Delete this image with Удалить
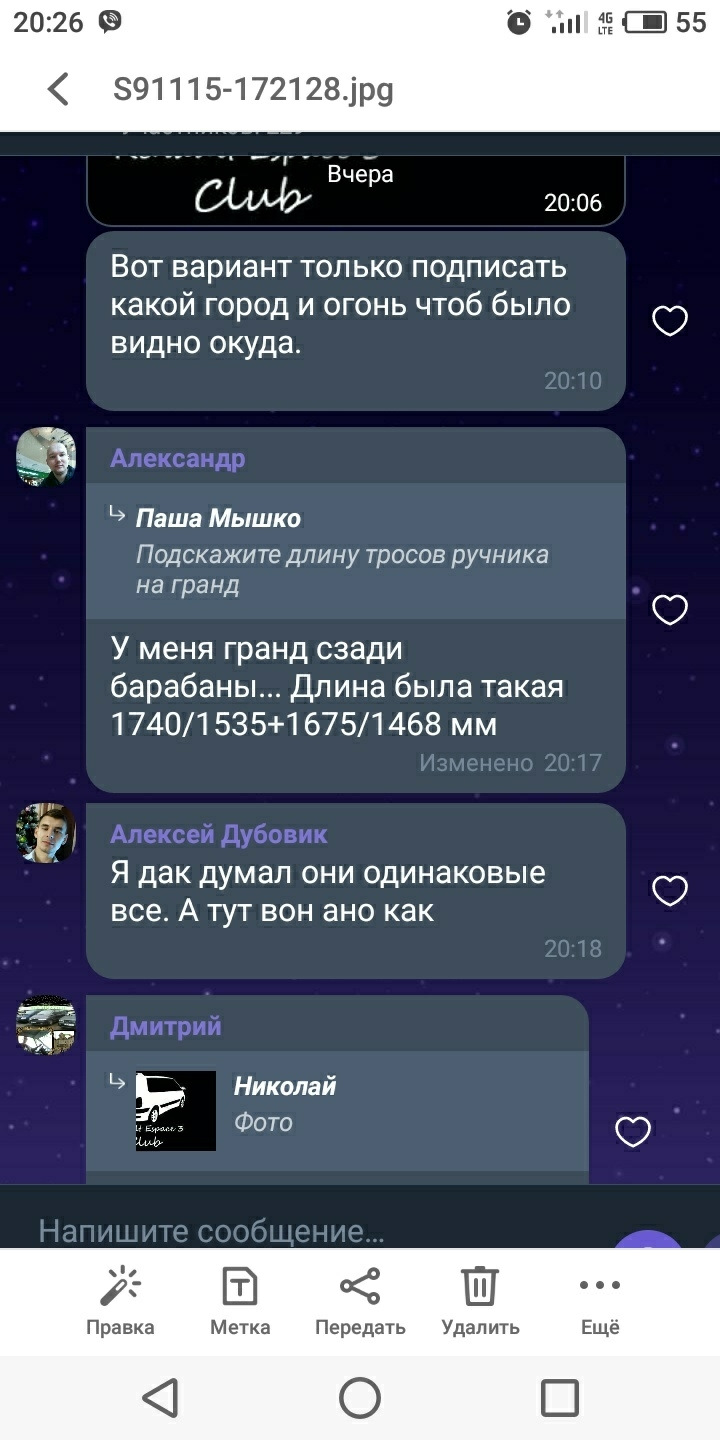720x1440 pixels. 480,1300
